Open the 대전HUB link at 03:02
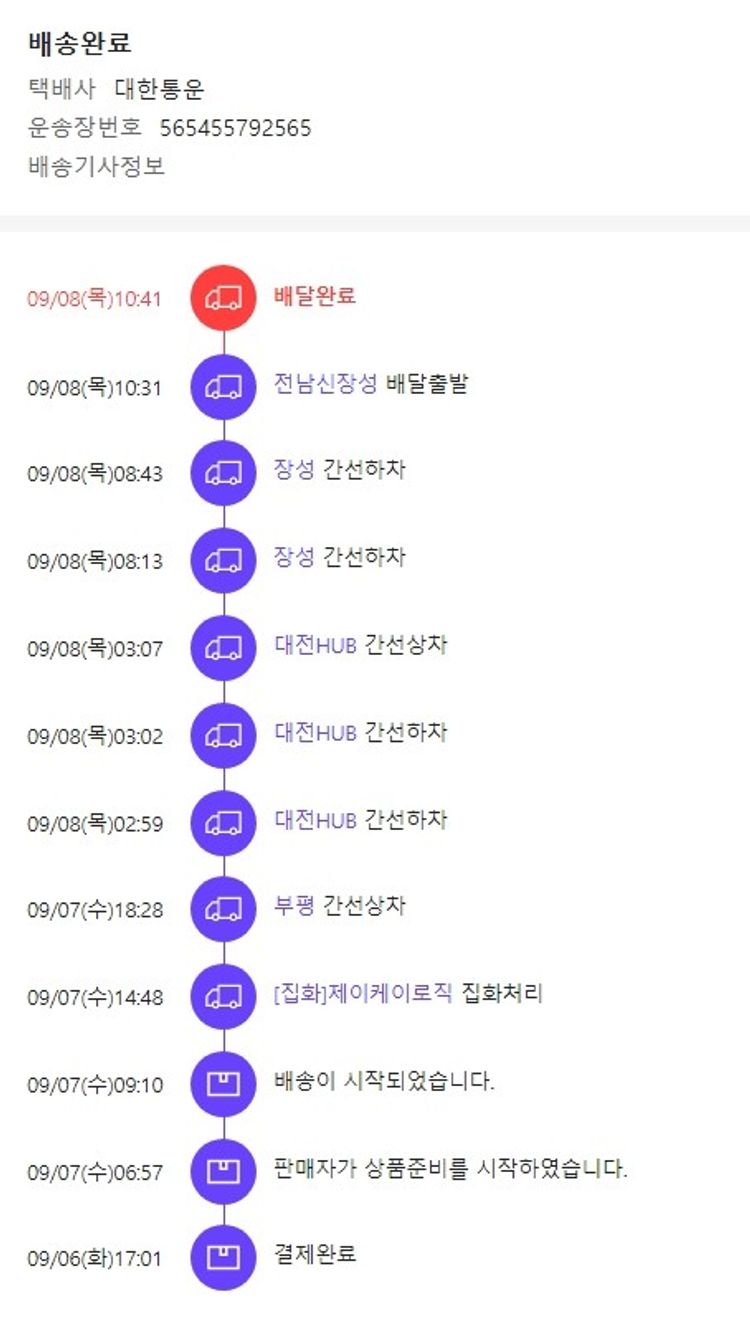Viewport: 750px width, 1333px height. coord(315,733)
